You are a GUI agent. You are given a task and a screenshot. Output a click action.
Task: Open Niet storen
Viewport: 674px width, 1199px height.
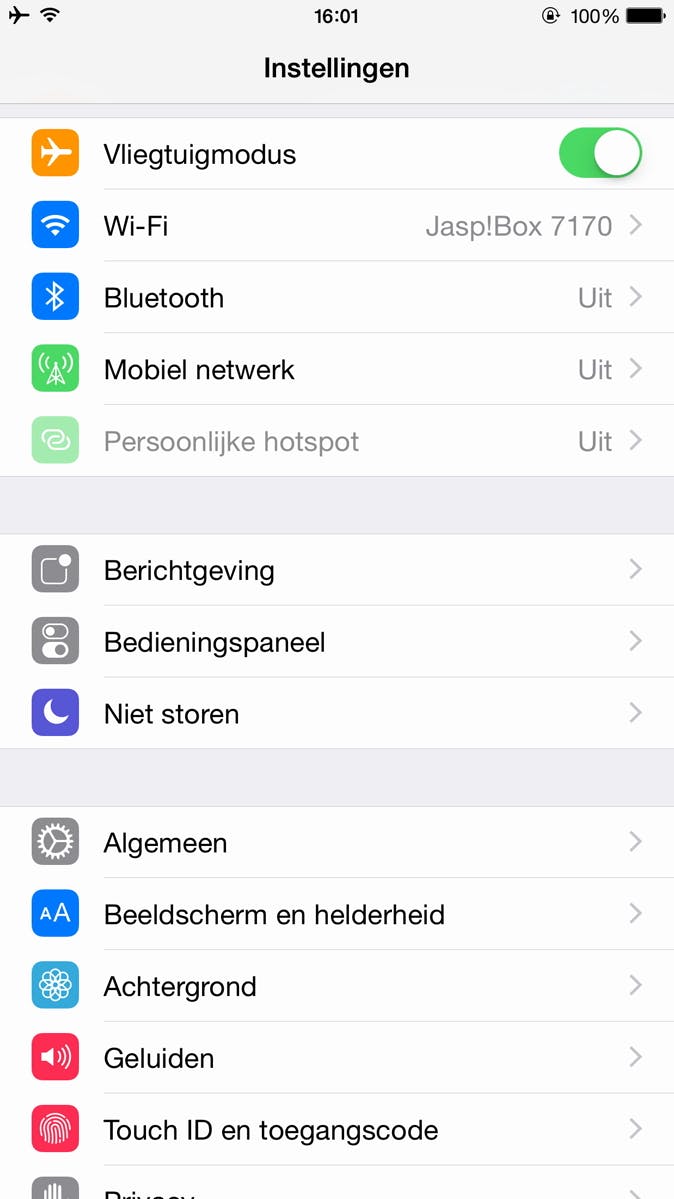coord(337,714)
